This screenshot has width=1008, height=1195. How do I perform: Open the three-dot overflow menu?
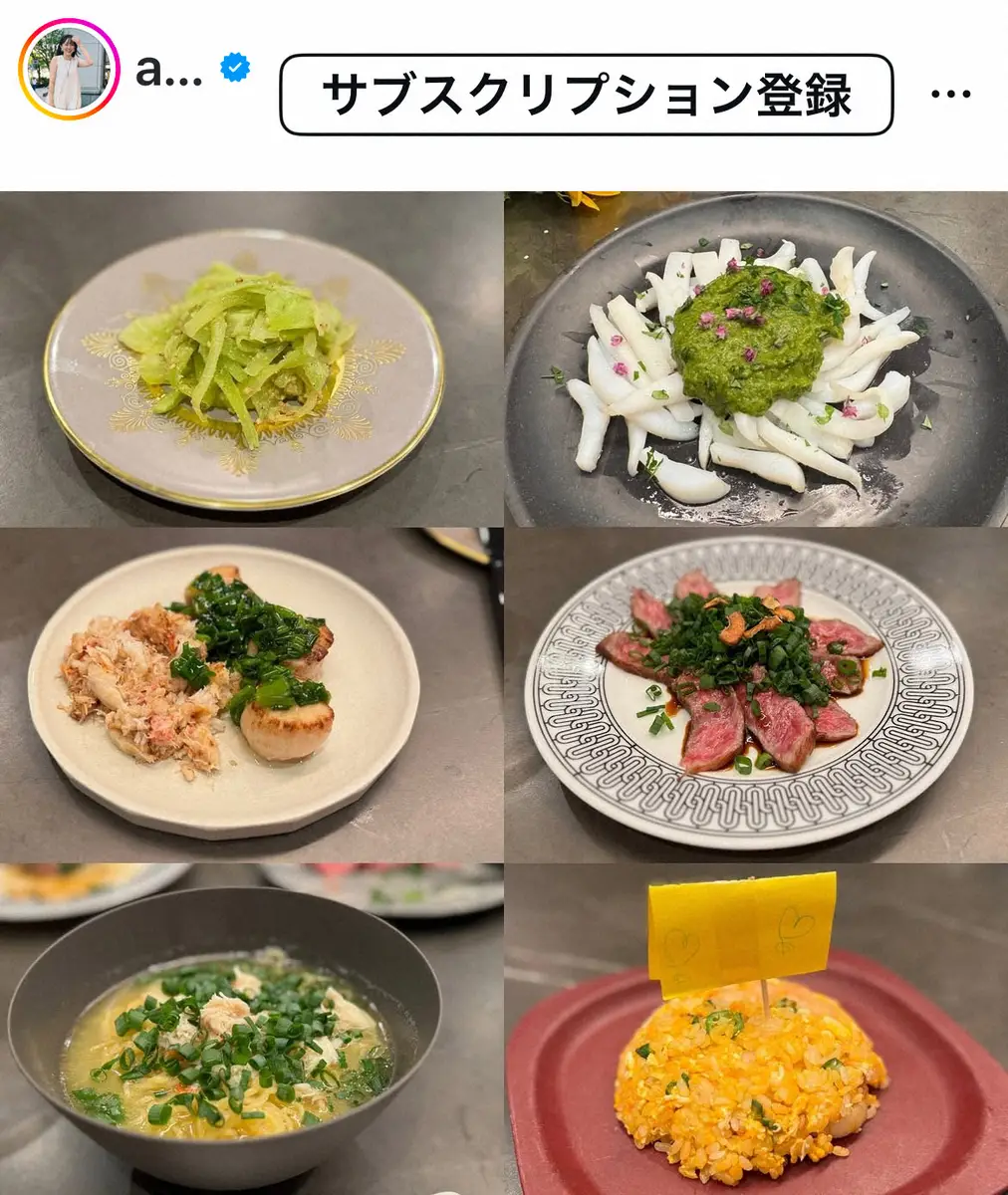(x=949, y=96)
